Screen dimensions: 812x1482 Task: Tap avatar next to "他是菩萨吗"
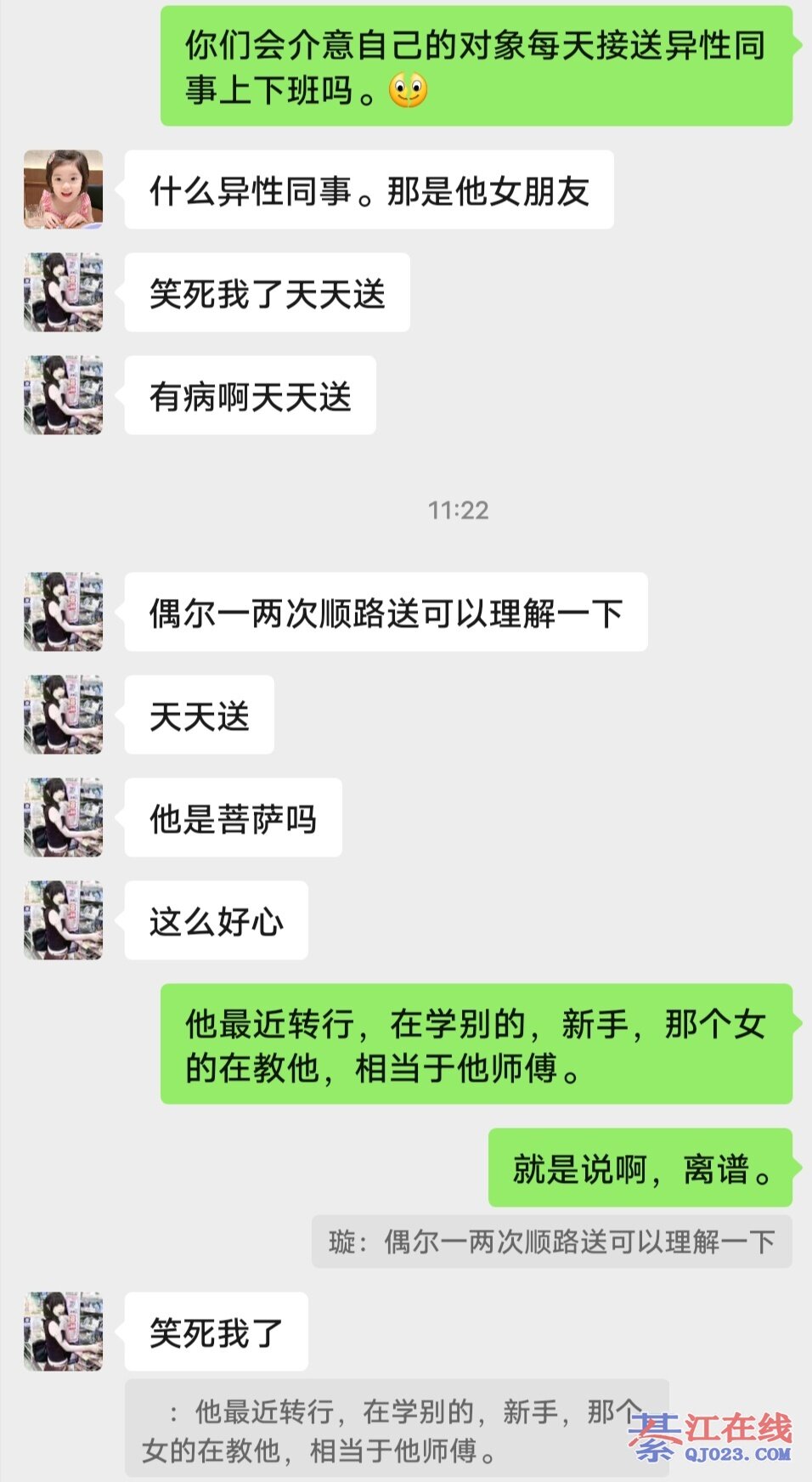[63, 817]
